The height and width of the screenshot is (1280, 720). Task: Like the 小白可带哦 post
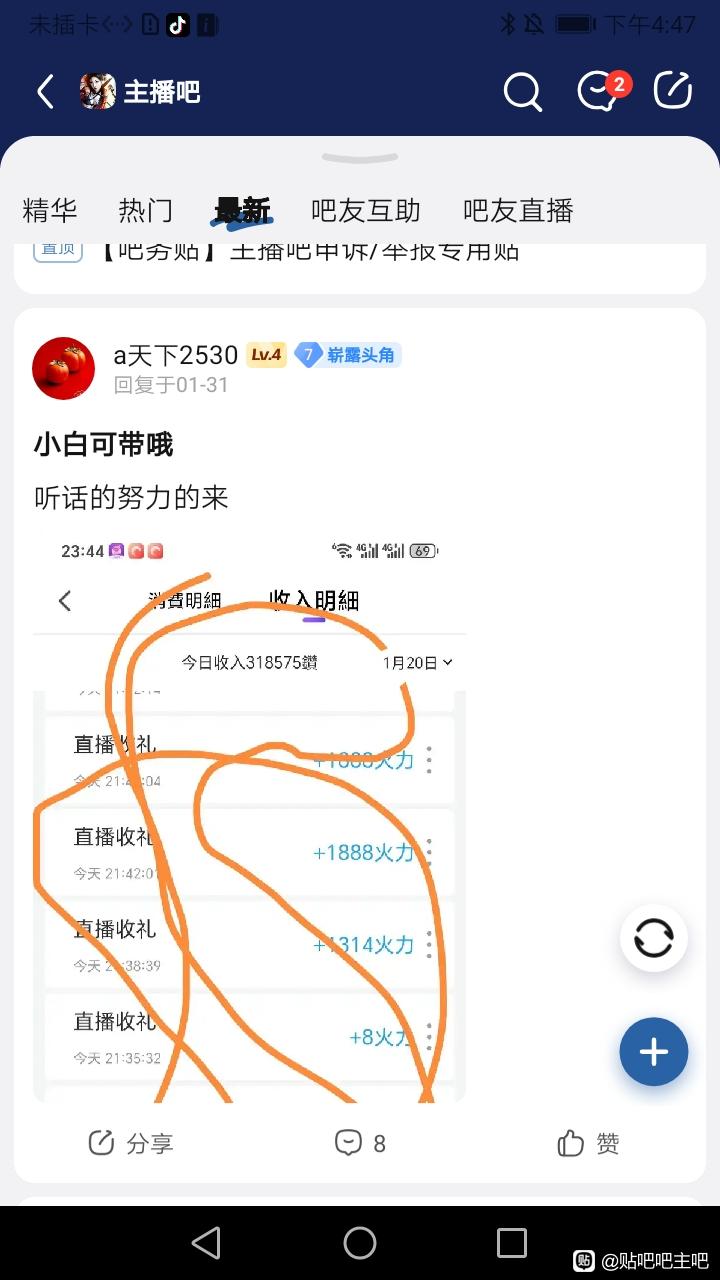point(588,1143)
